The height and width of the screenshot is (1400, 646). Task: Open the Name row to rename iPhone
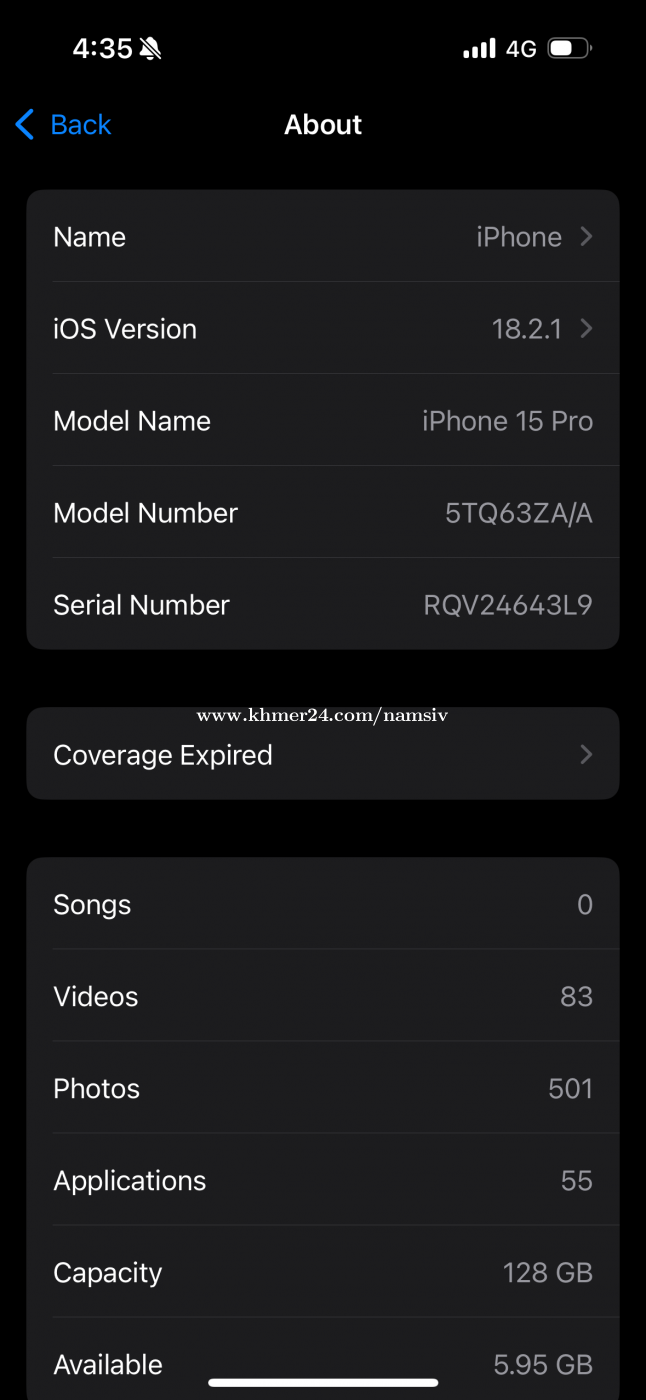pos(323,236)
